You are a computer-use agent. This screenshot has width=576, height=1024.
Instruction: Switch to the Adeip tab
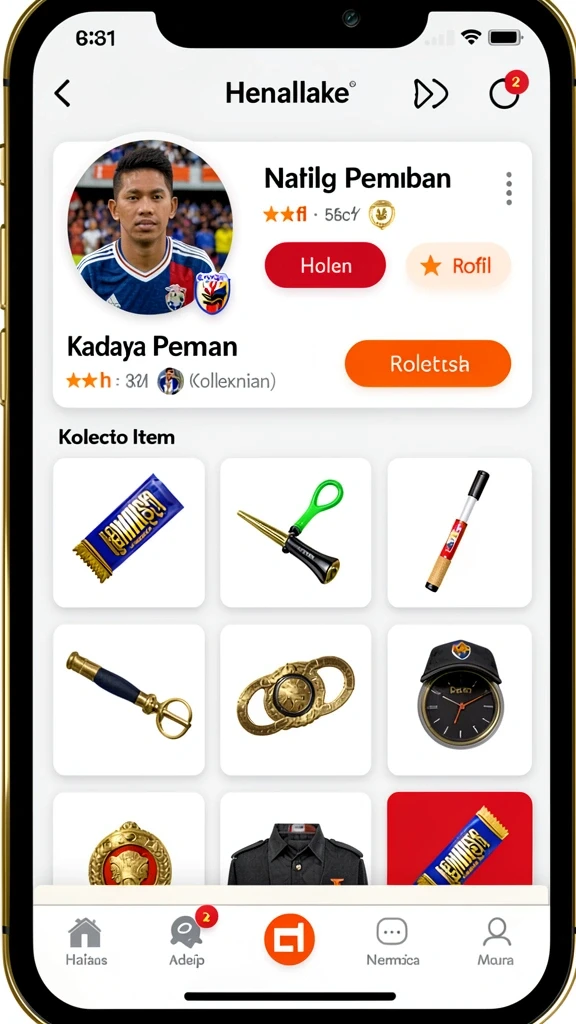187,941
